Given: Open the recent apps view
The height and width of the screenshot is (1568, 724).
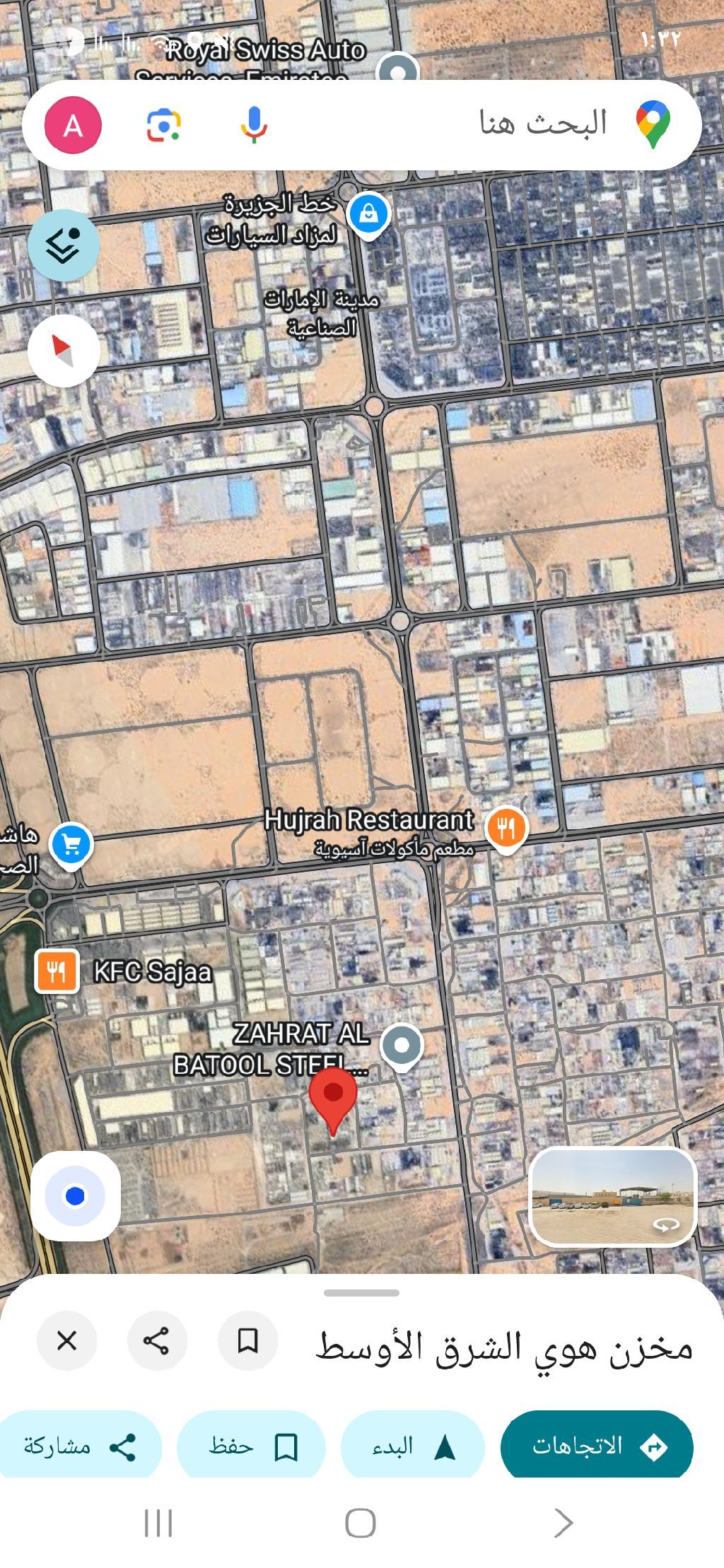Looking at the screenshot, I should pyautogui.click(x=158, y=1523).
